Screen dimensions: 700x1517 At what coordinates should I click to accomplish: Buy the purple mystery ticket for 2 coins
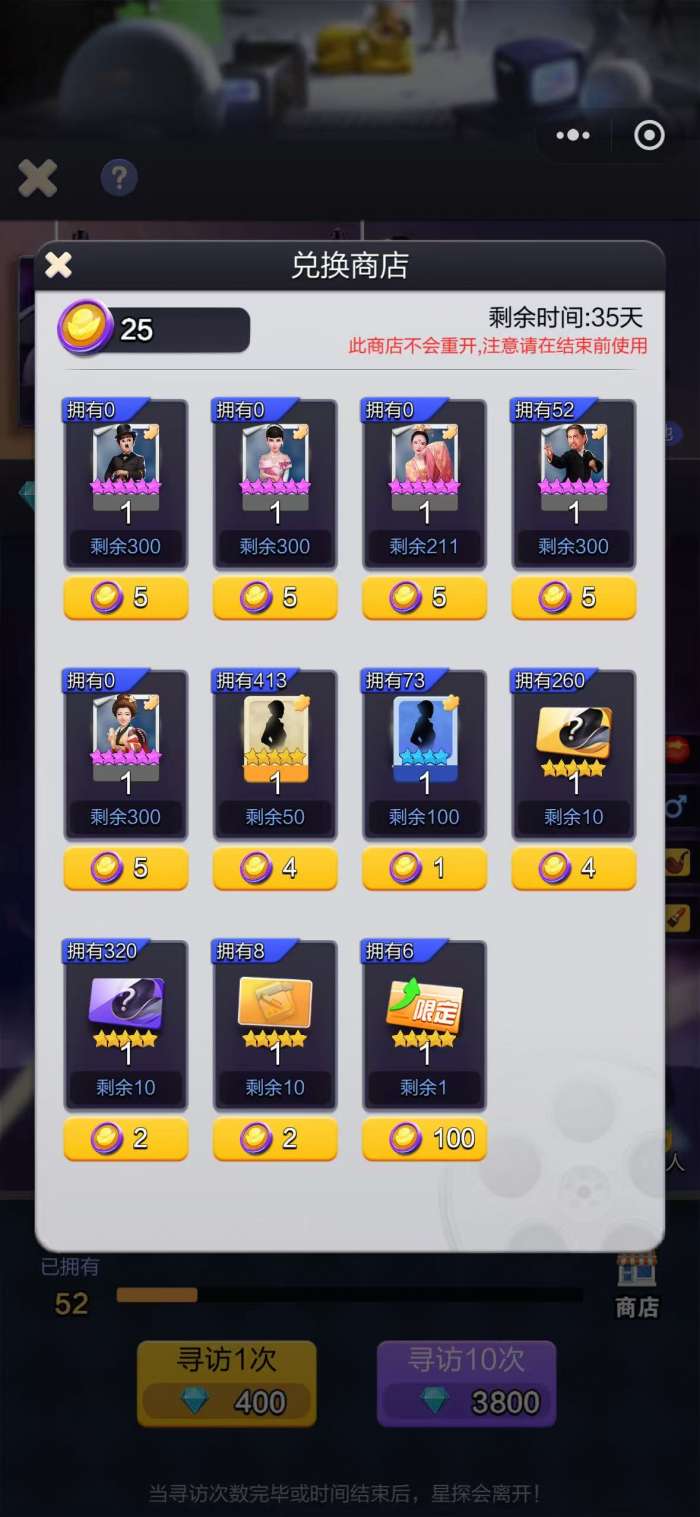pos(126,1139)
